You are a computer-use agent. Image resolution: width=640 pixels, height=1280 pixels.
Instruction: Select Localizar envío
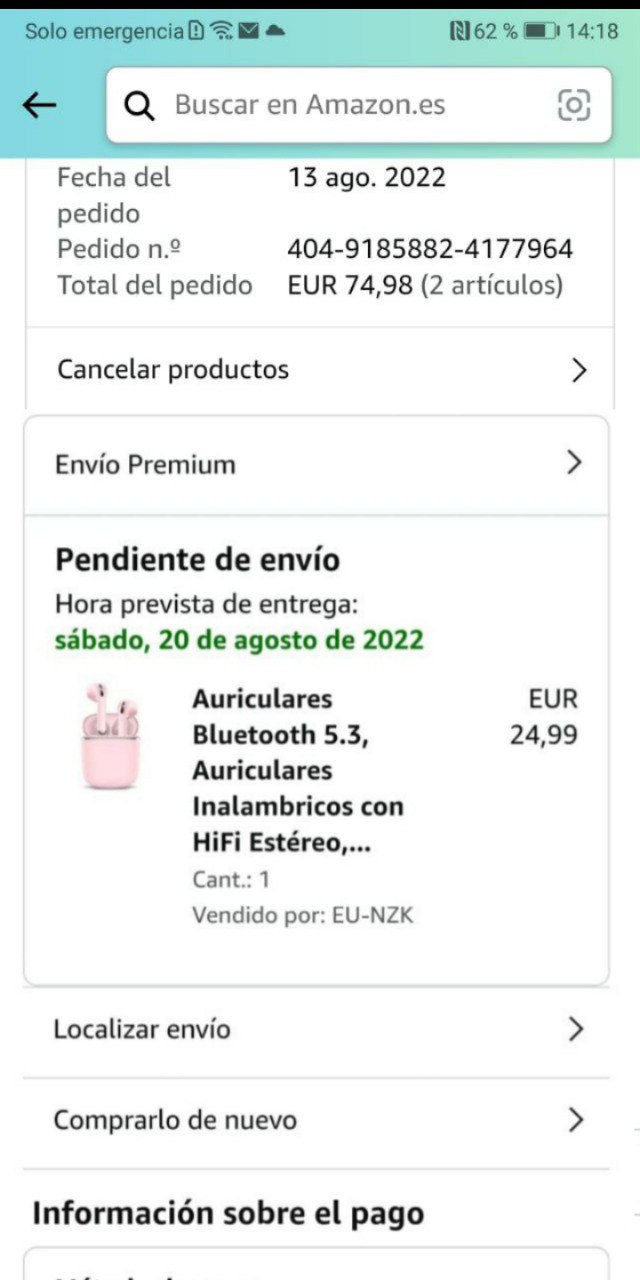[x=316, y=1029]
